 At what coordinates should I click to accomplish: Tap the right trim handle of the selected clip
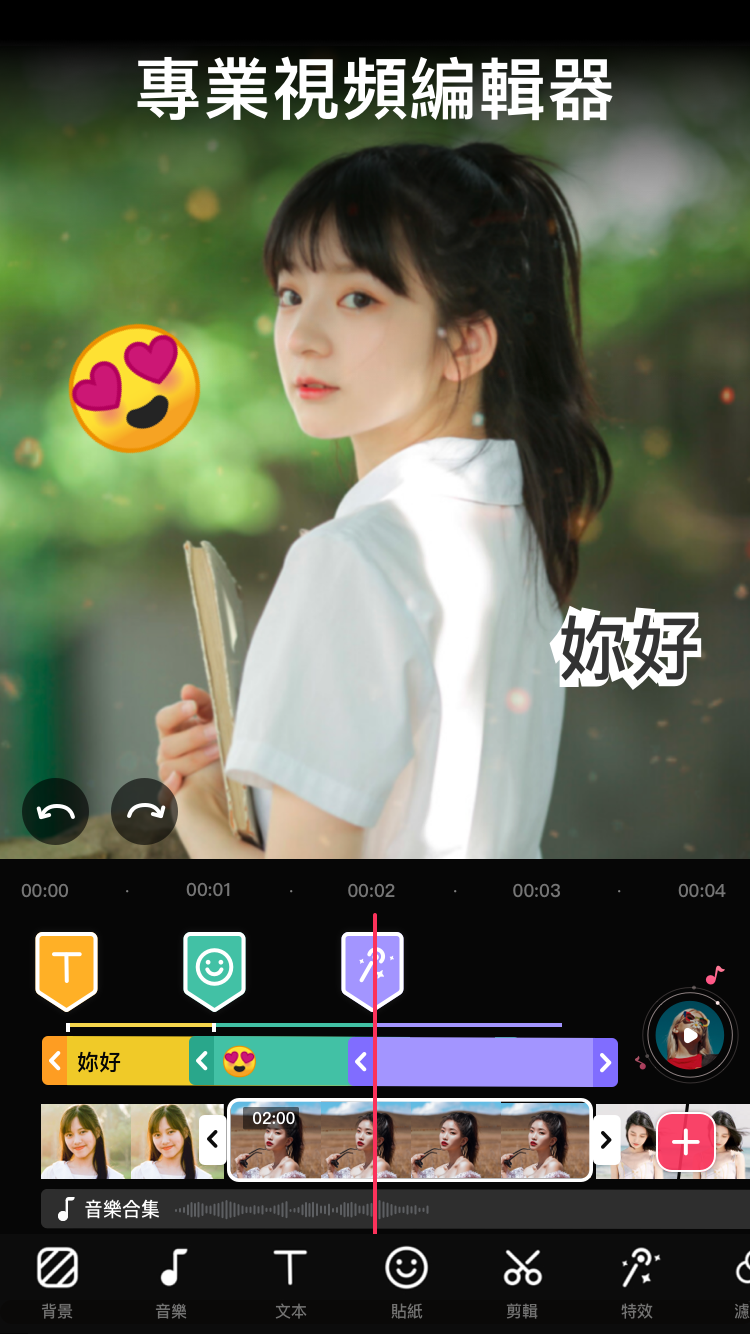coord(605,1141)
